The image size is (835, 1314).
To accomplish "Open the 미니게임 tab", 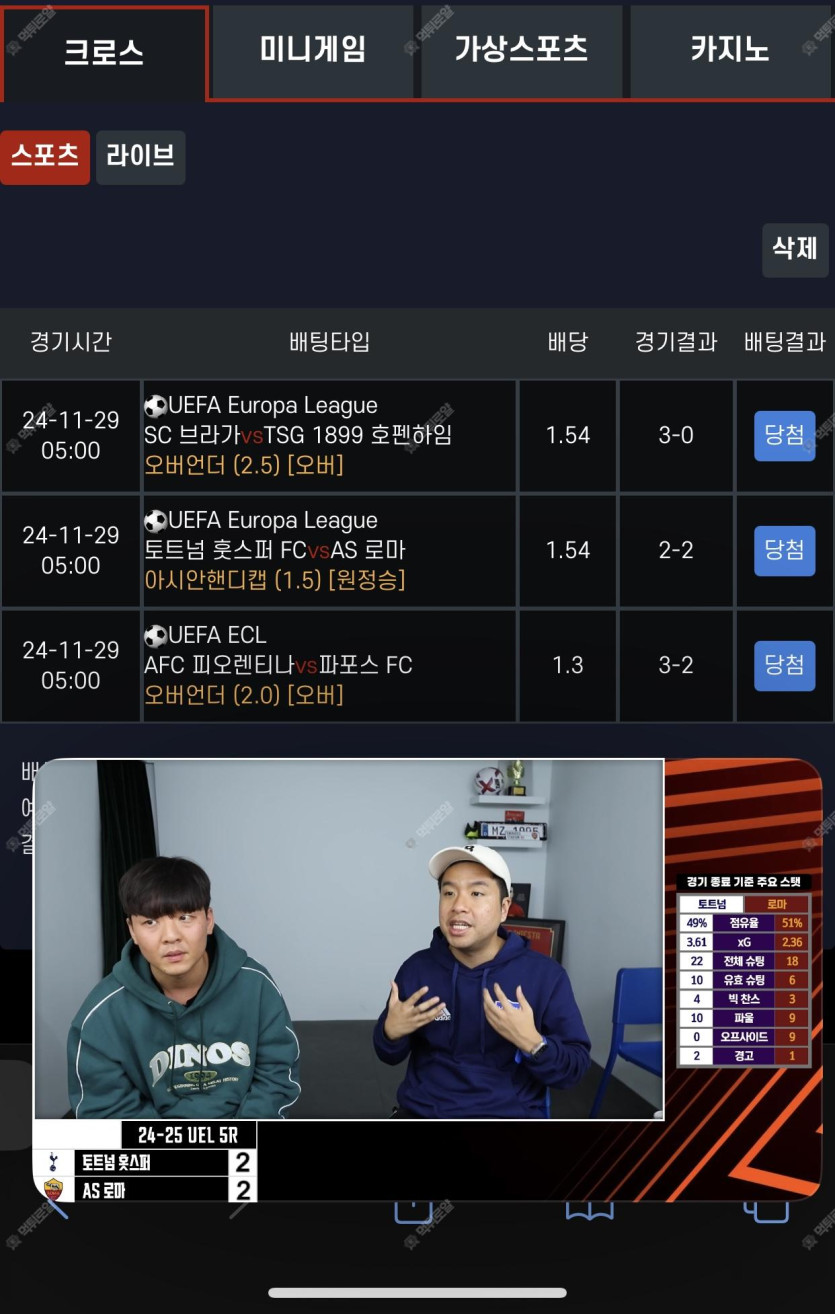I will pos(312,50).
